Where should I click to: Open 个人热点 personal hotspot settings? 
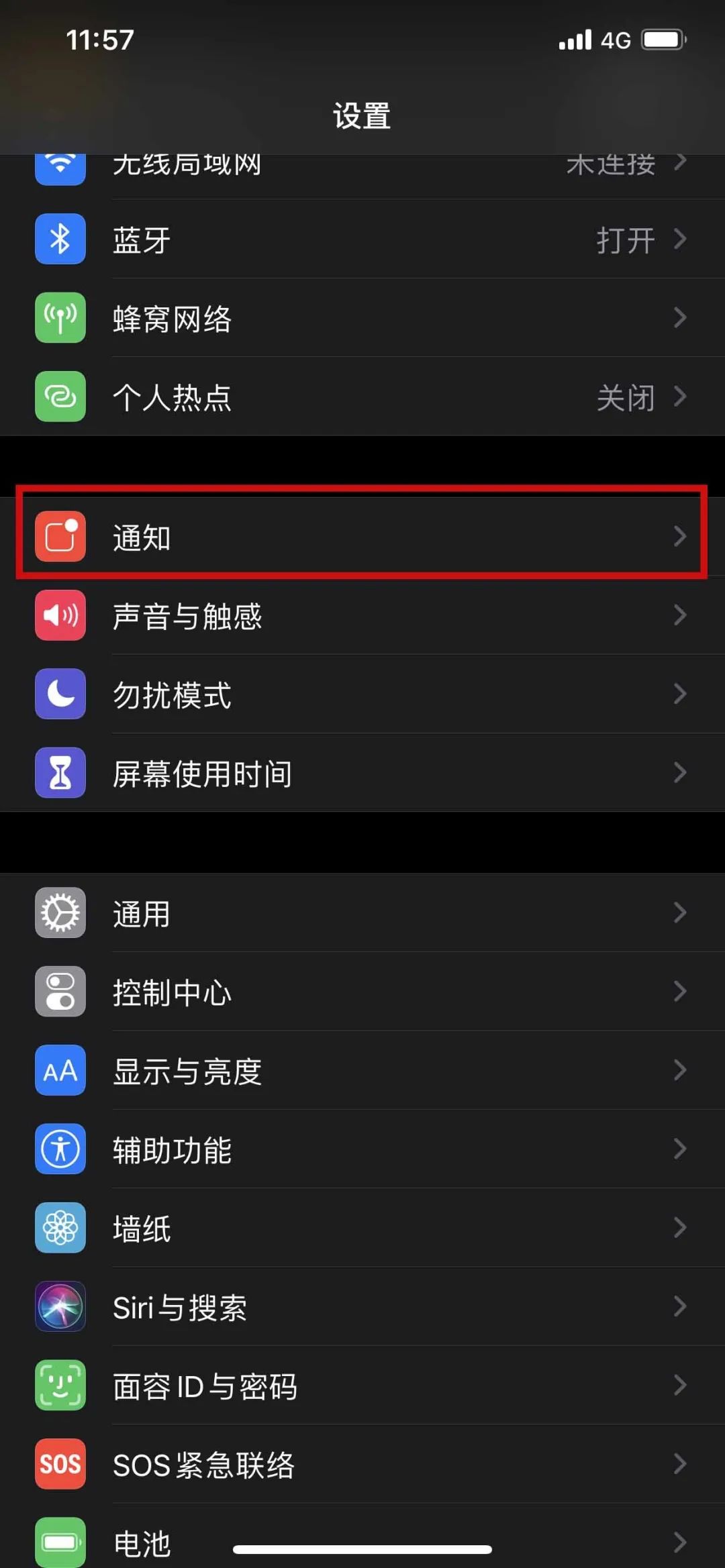point(362,397)
